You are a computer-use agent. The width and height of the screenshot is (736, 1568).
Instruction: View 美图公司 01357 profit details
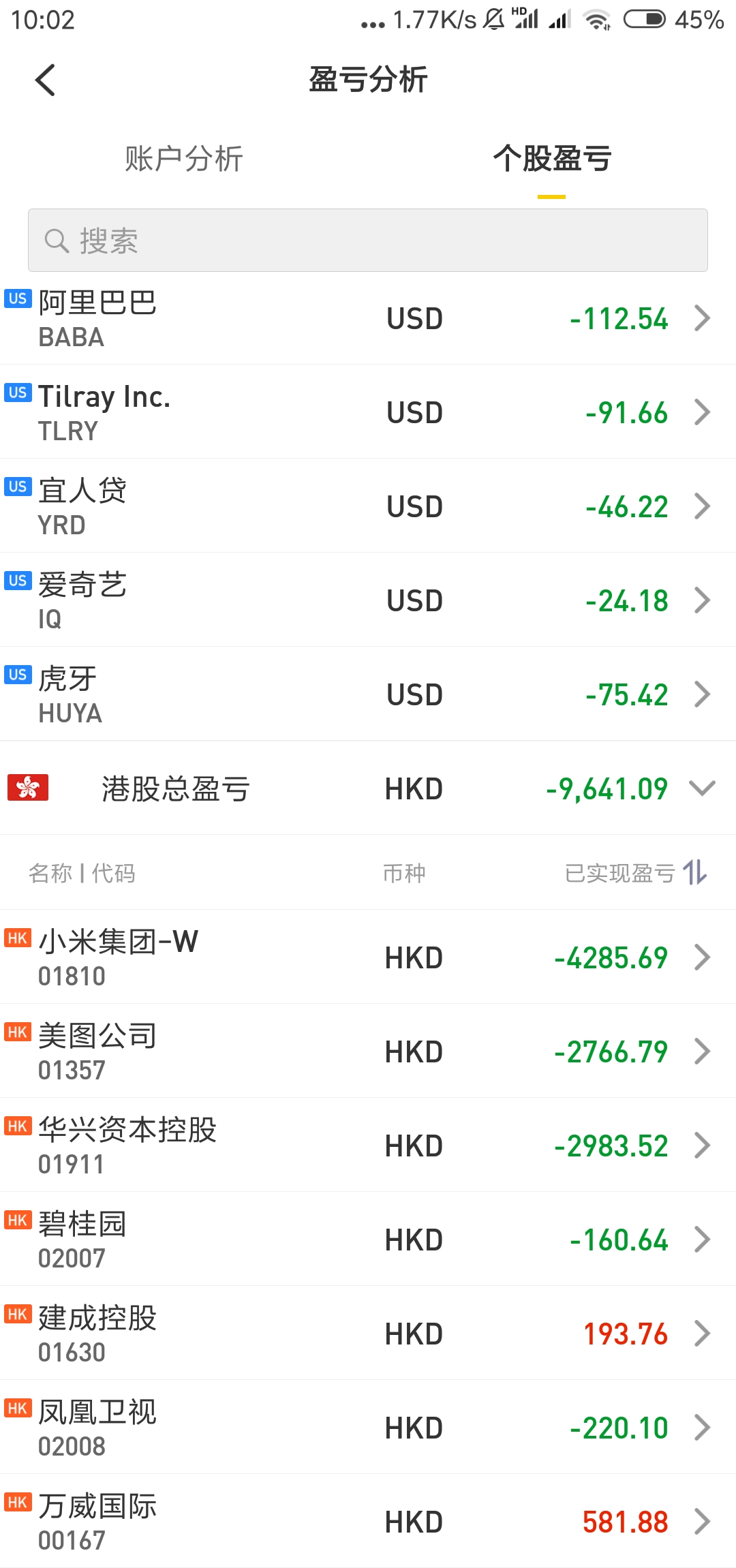368,1052
